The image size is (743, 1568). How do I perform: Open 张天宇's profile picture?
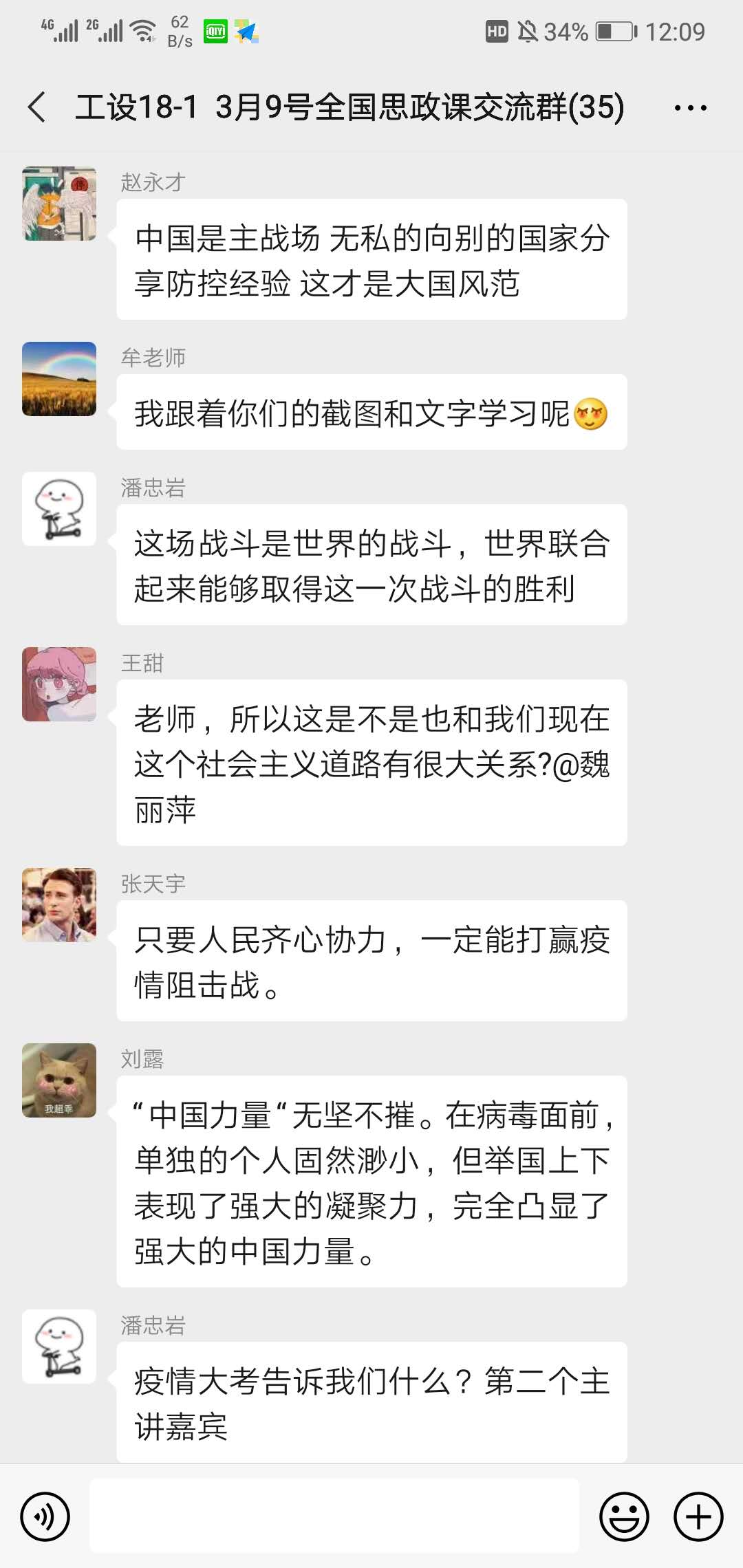tap(59, 905)
